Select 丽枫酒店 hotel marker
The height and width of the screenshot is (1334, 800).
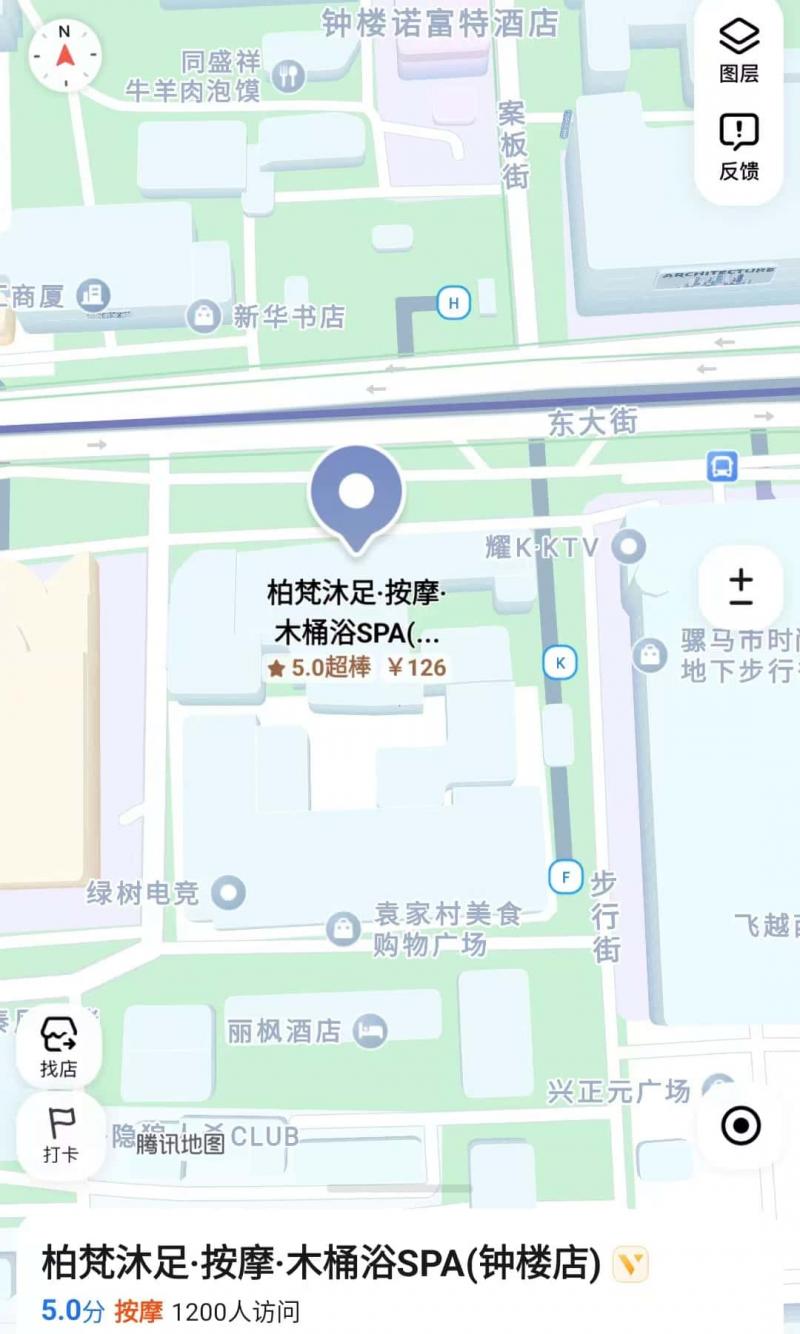[x=372, y=1030]
